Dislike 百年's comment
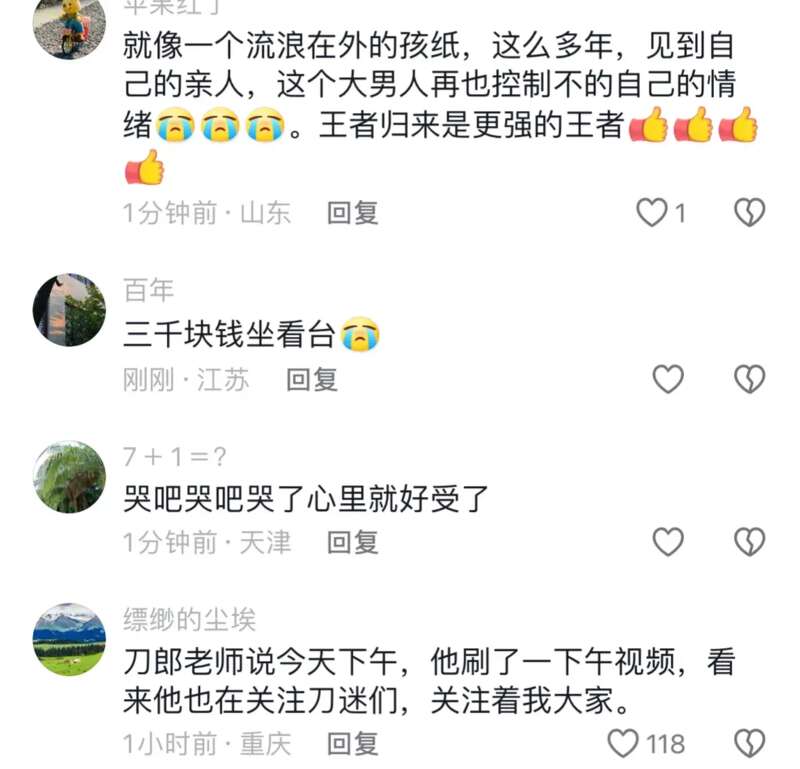The image size is (800, 769). pos(749,379)
